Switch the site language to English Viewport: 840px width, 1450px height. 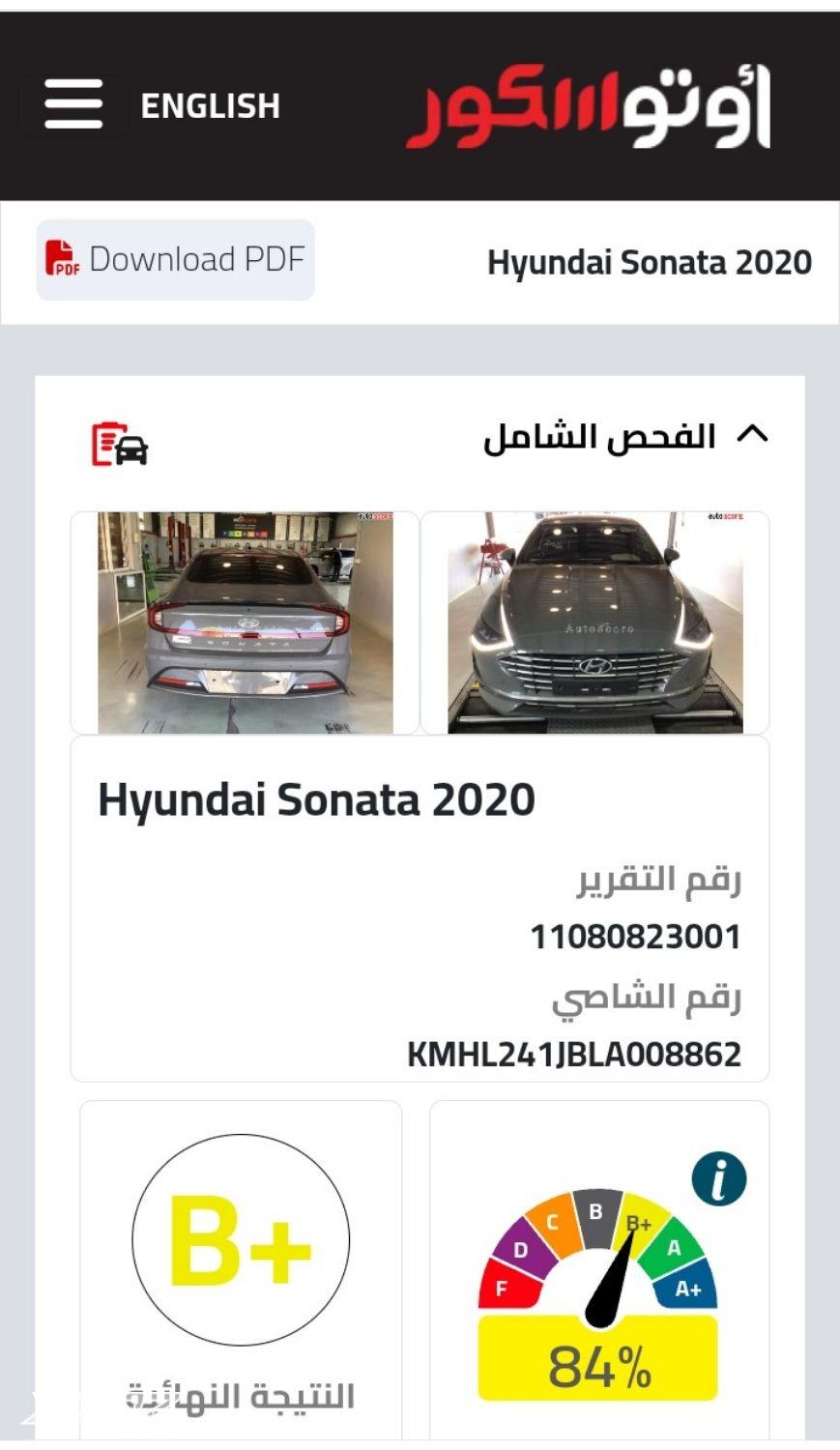[x=210, y=105]
